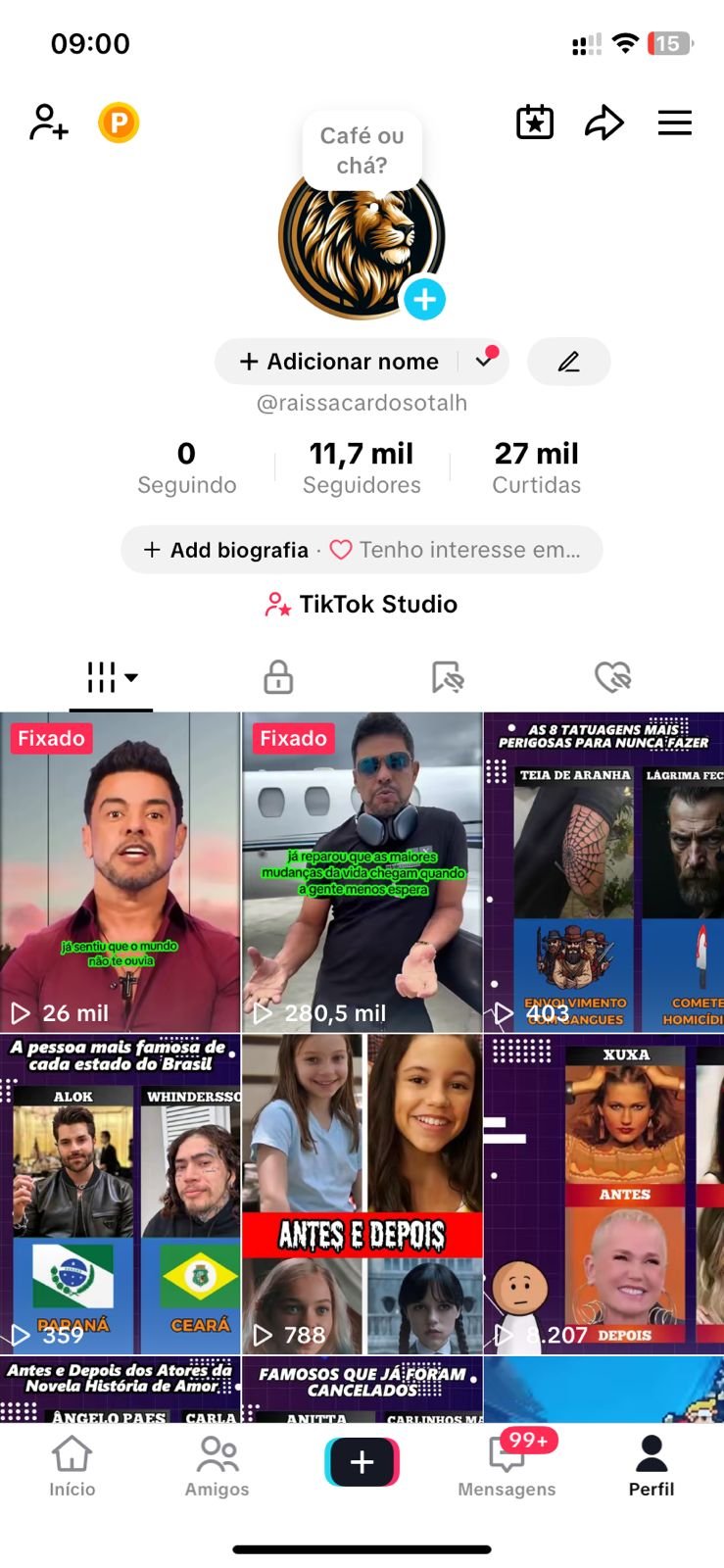This screenshot has height=1568, width=724.
Task: Open the Antes e Depois video
Action: click(362, 1194)
